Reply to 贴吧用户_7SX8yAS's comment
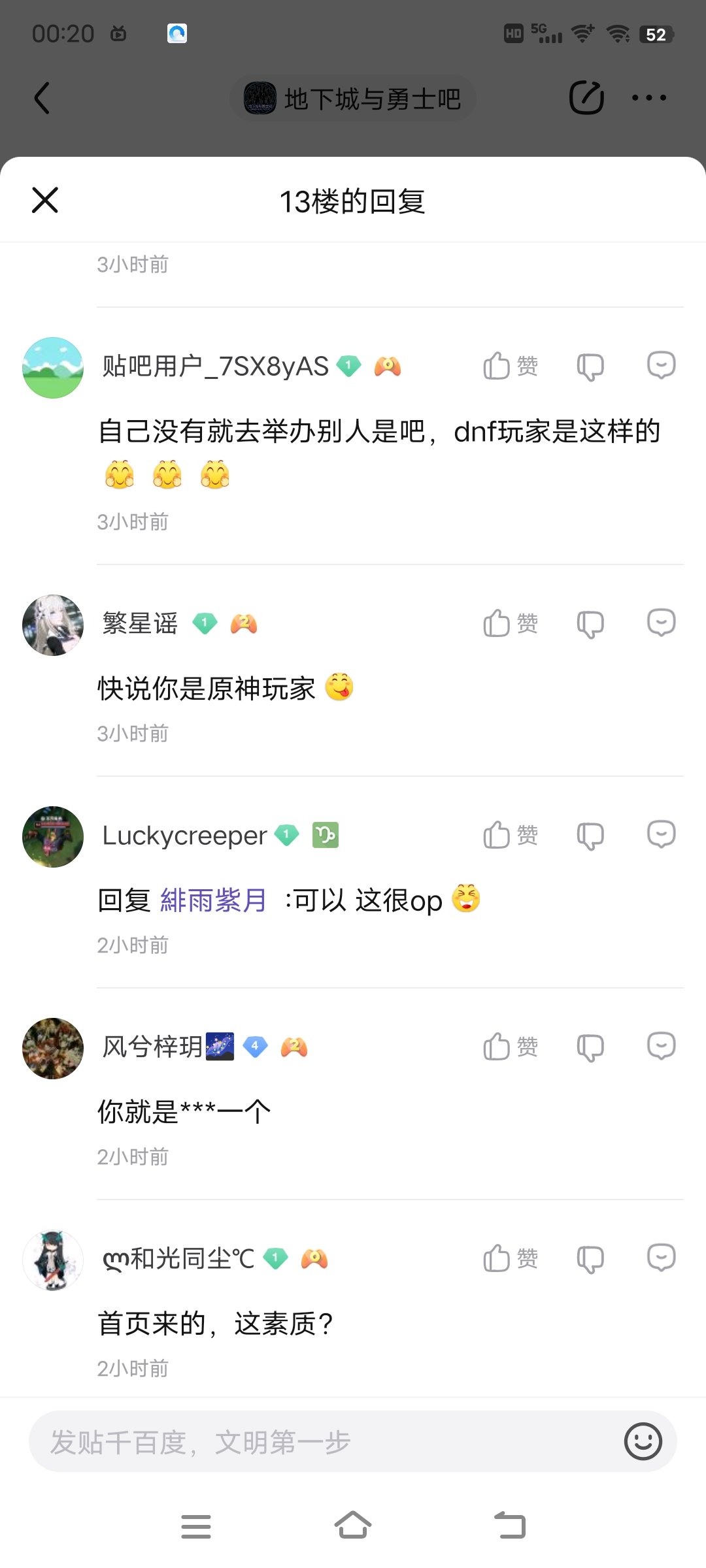Image resolution: width=706 pixels, height=1568 pixels. click(661, 365)
